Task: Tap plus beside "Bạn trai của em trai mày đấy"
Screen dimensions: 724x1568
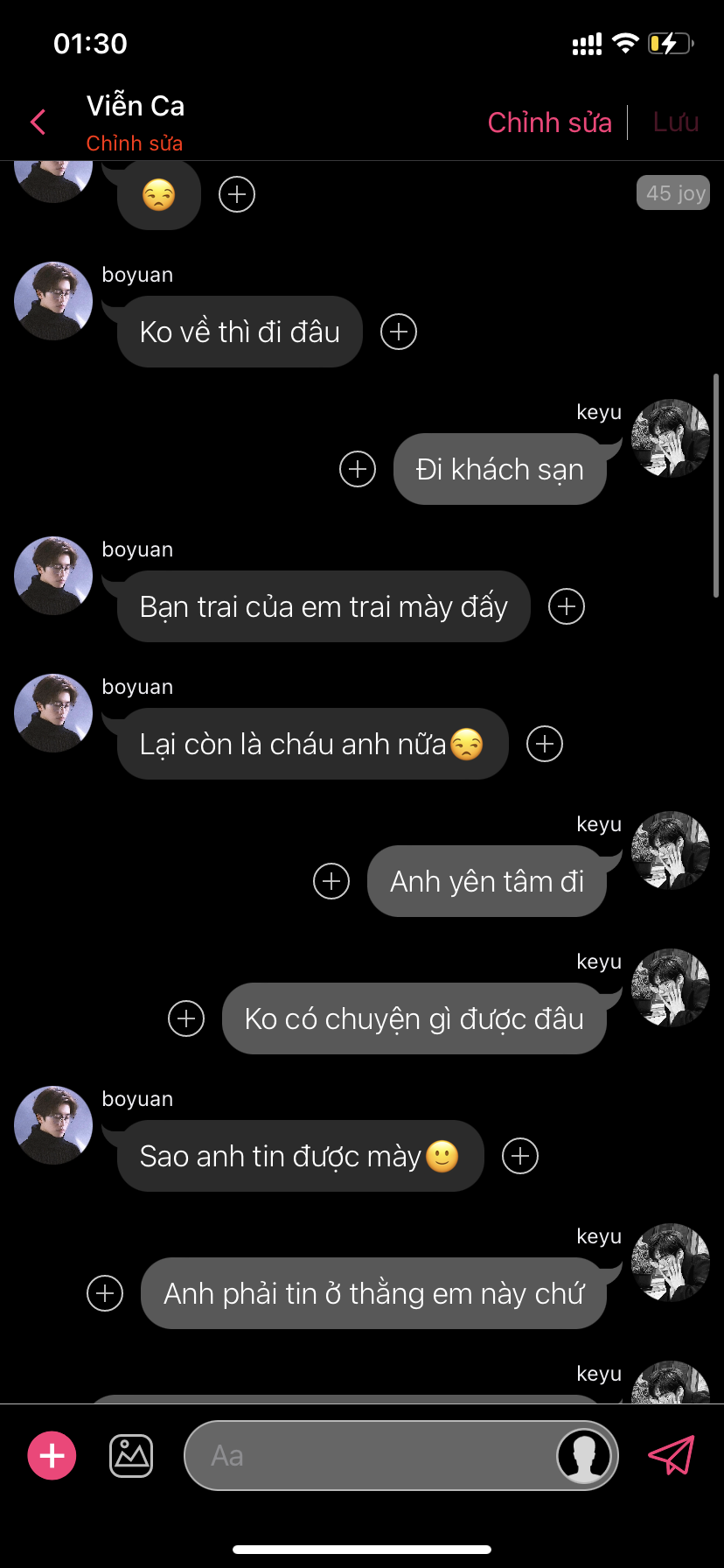Action: (x=567, y=606)
